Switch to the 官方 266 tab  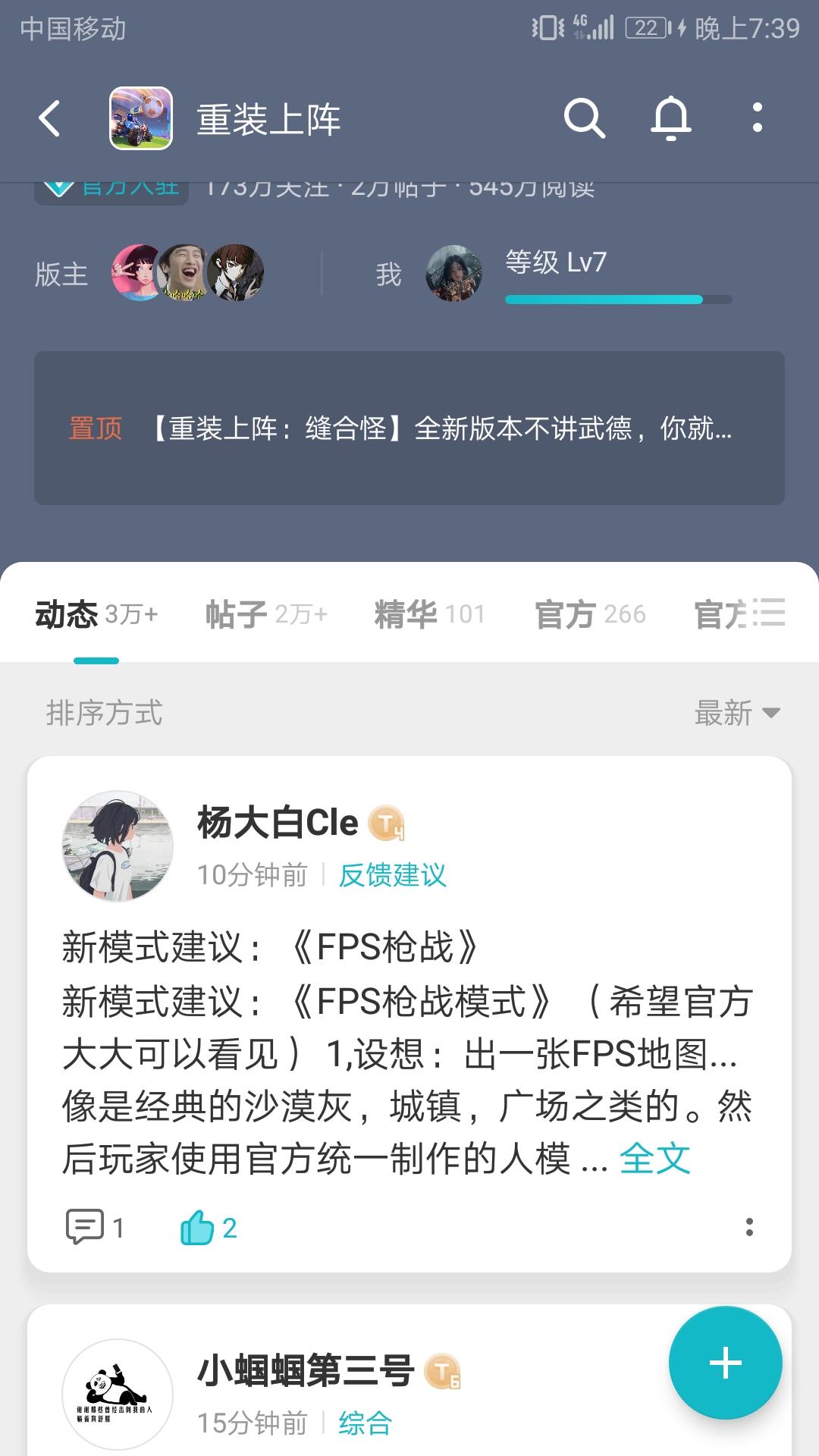[591, 613]
